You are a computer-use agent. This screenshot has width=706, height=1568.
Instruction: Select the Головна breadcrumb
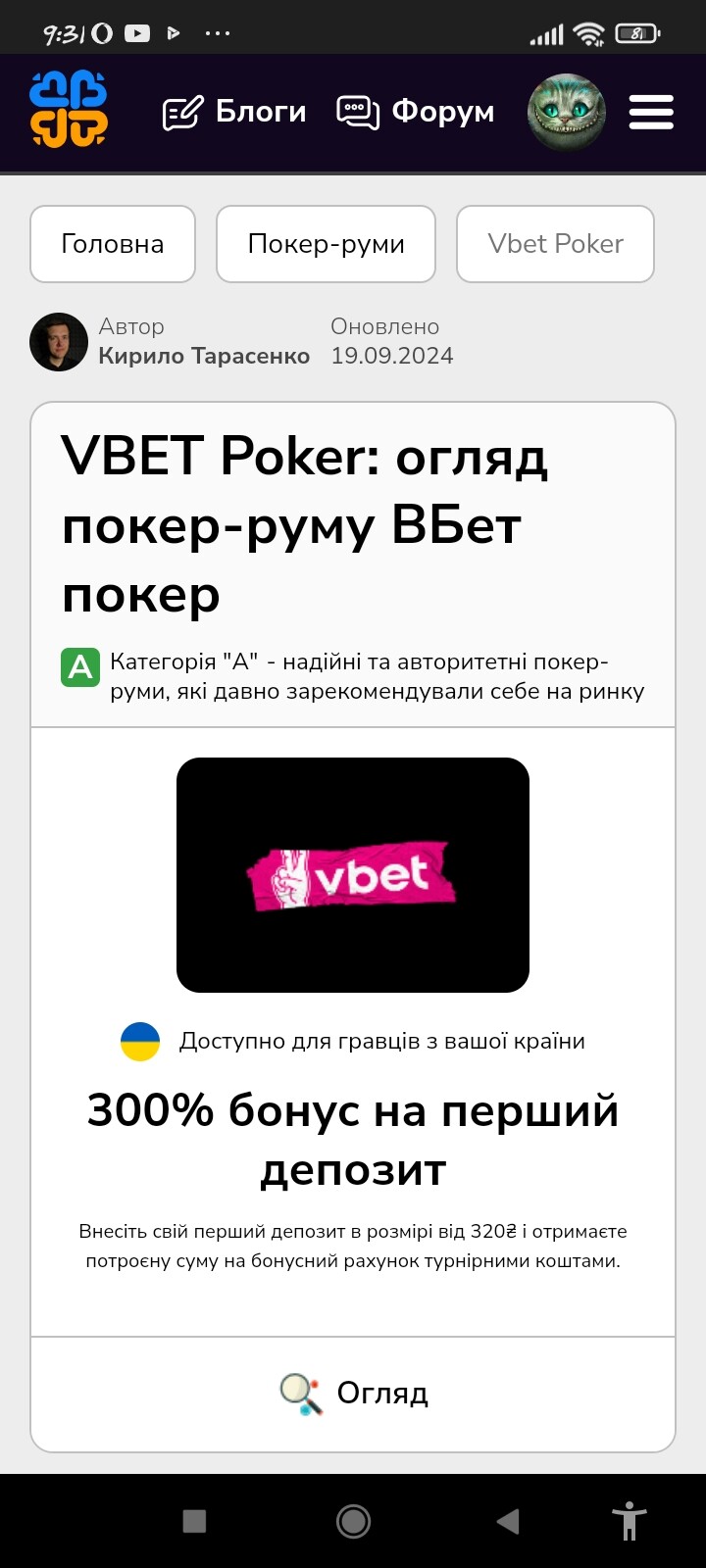tap(113, 244)
